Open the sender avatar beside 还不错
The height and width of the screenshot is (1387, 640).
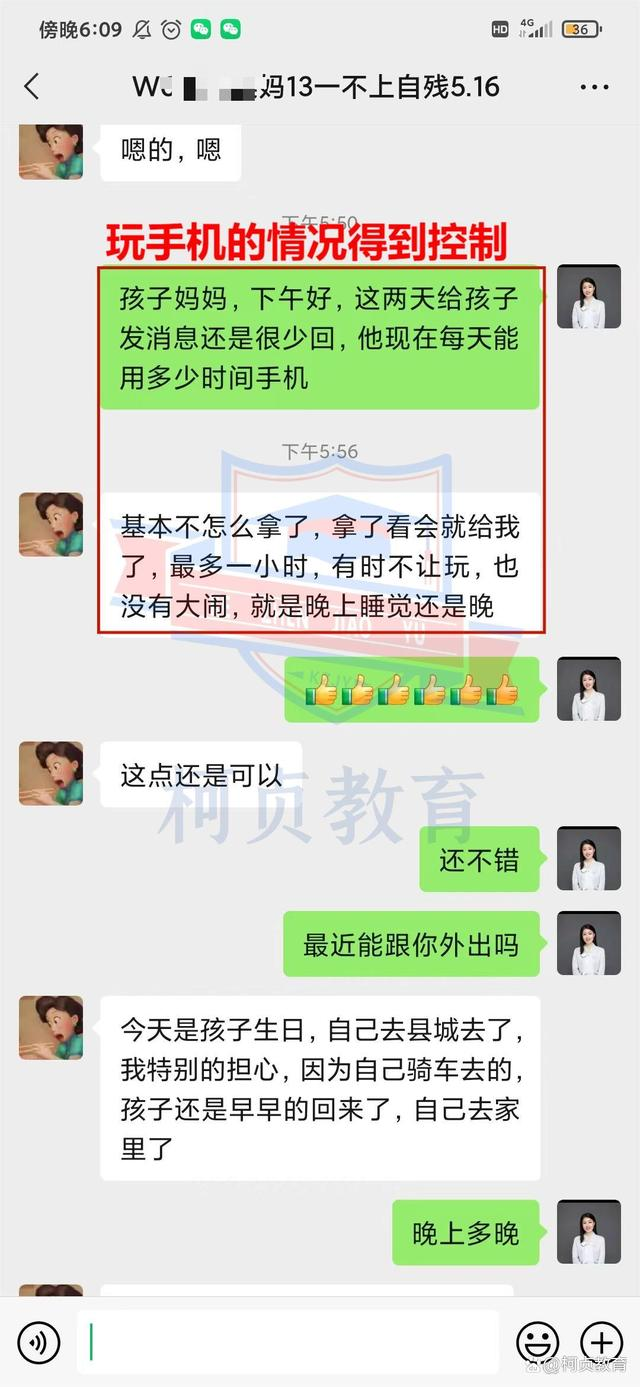(588, 859)
